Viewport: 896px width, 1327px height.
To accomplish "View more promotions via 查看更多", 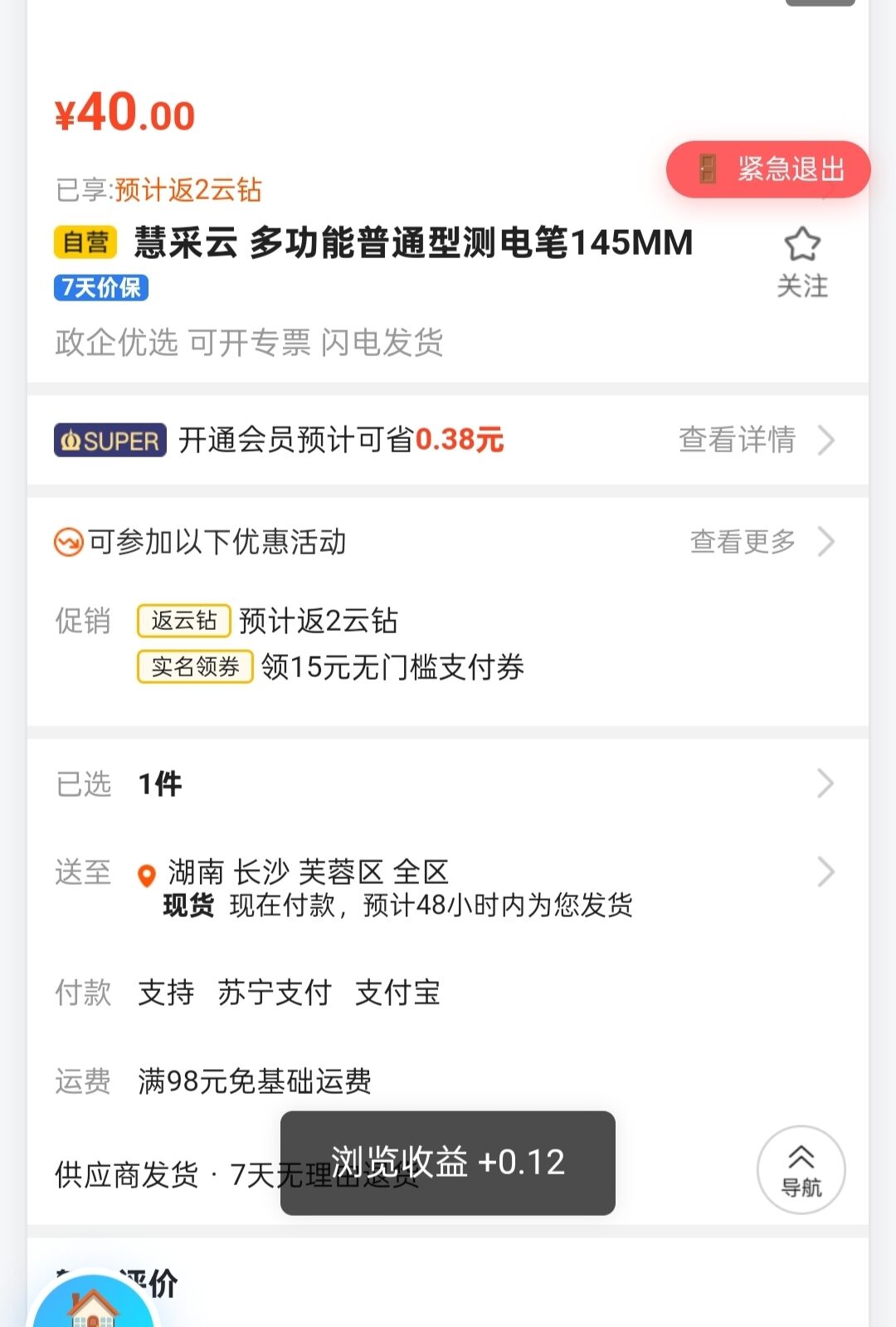I will coord(761,542).
